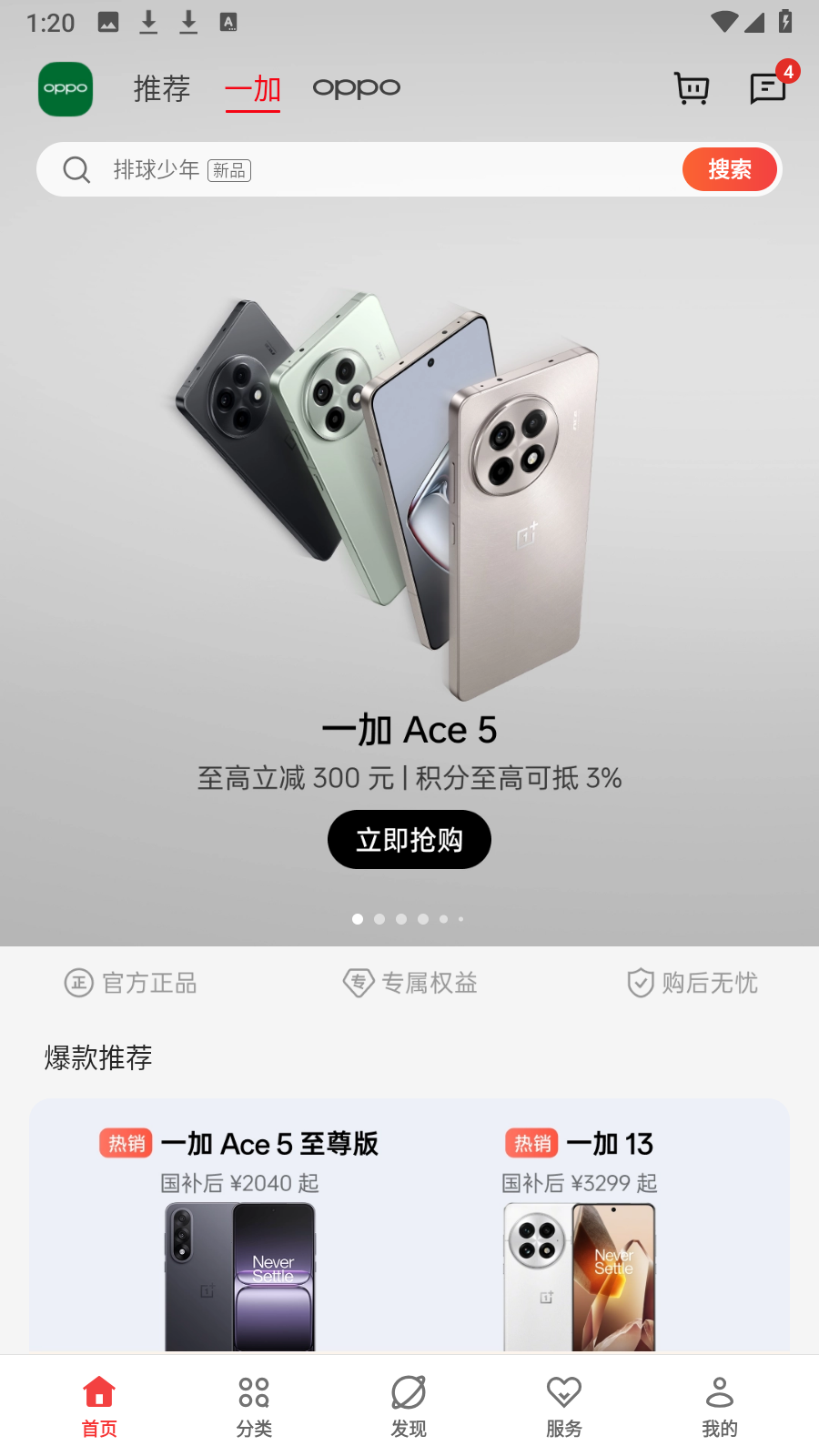Switch to the 推荐 tab
The image size is (819, 1456).
[162, 88]
